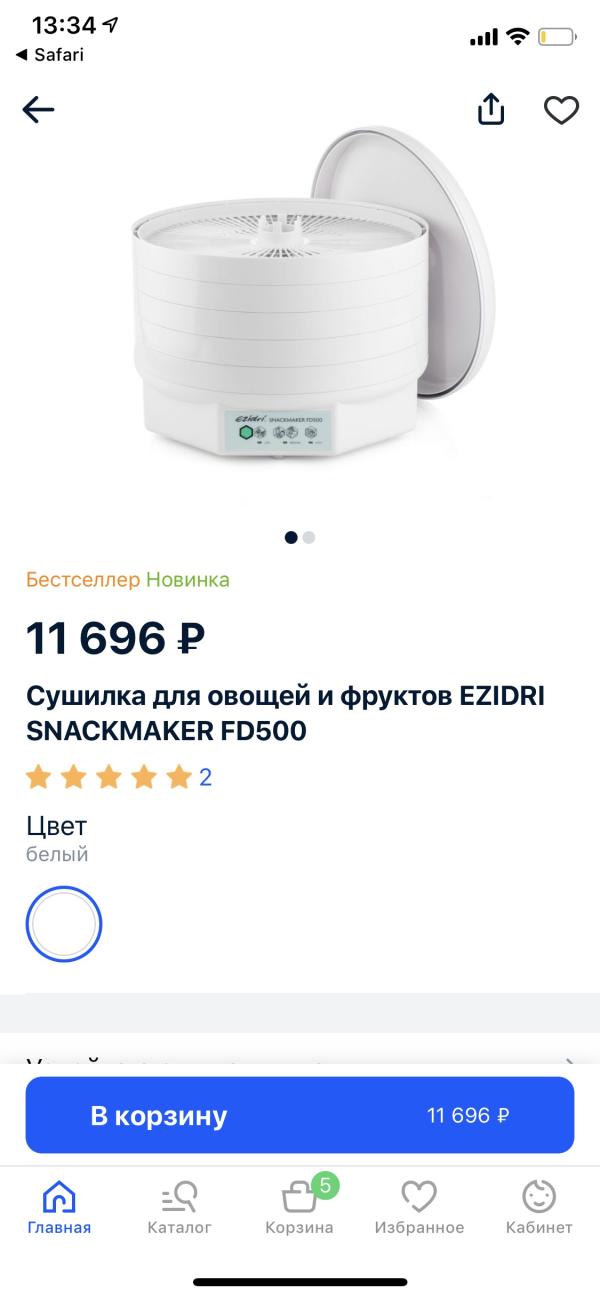Open the Кабинет tab
Screen dimensions: 600x1298
click(x=539, y=1207)
